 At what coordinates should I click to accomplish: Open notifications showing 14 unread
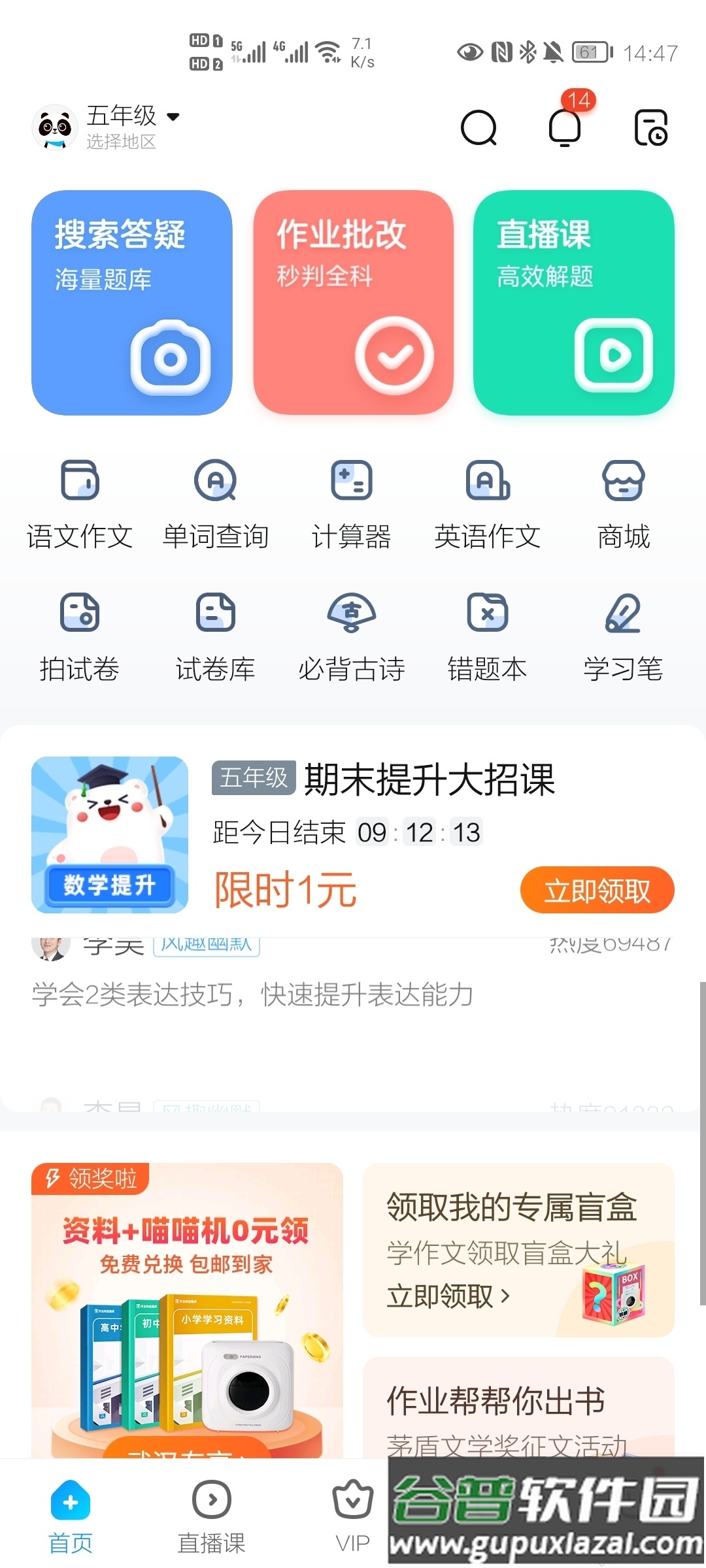click(x=565, y=127)
